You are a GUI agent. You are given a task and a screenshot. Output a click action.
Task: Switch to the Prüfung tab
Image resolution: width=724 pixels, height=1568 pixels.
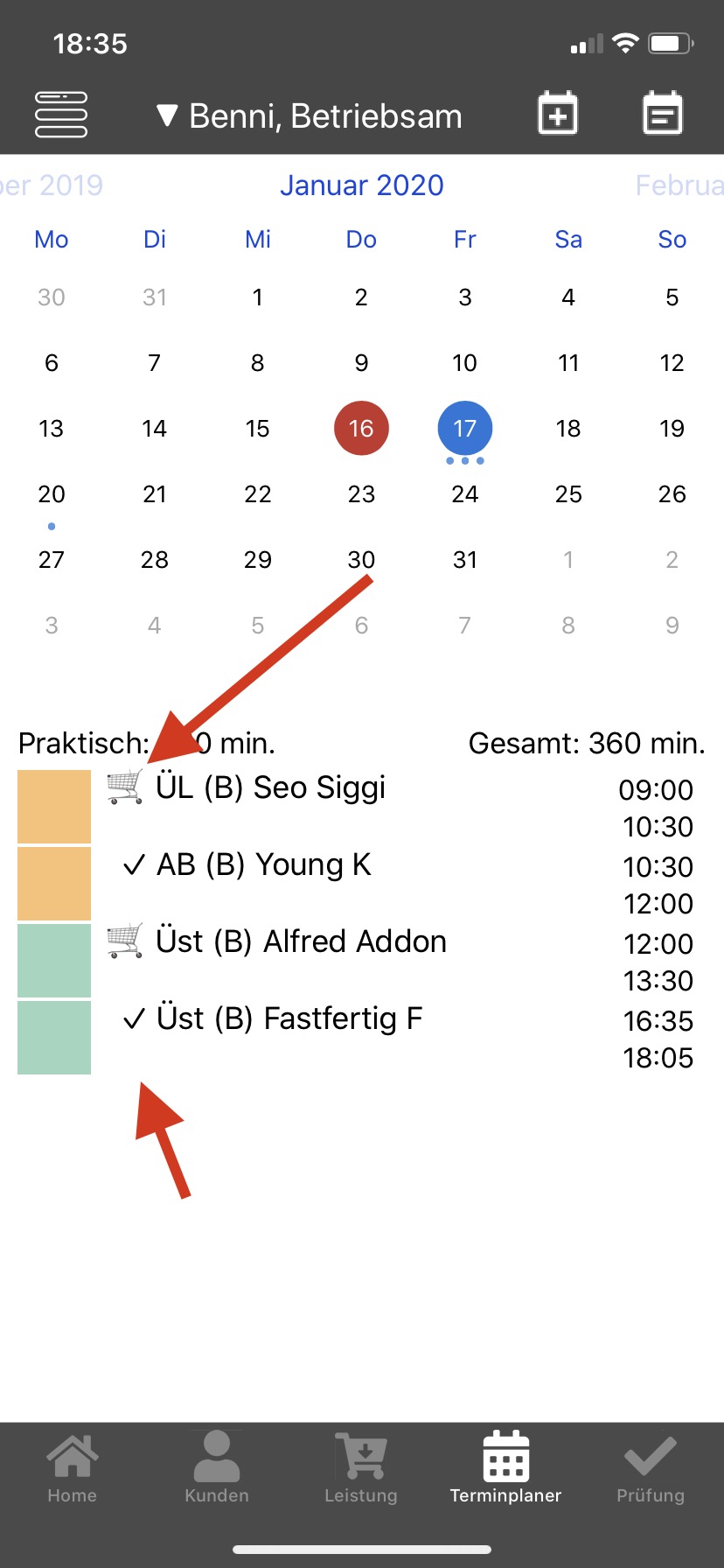pos(650,1470)
